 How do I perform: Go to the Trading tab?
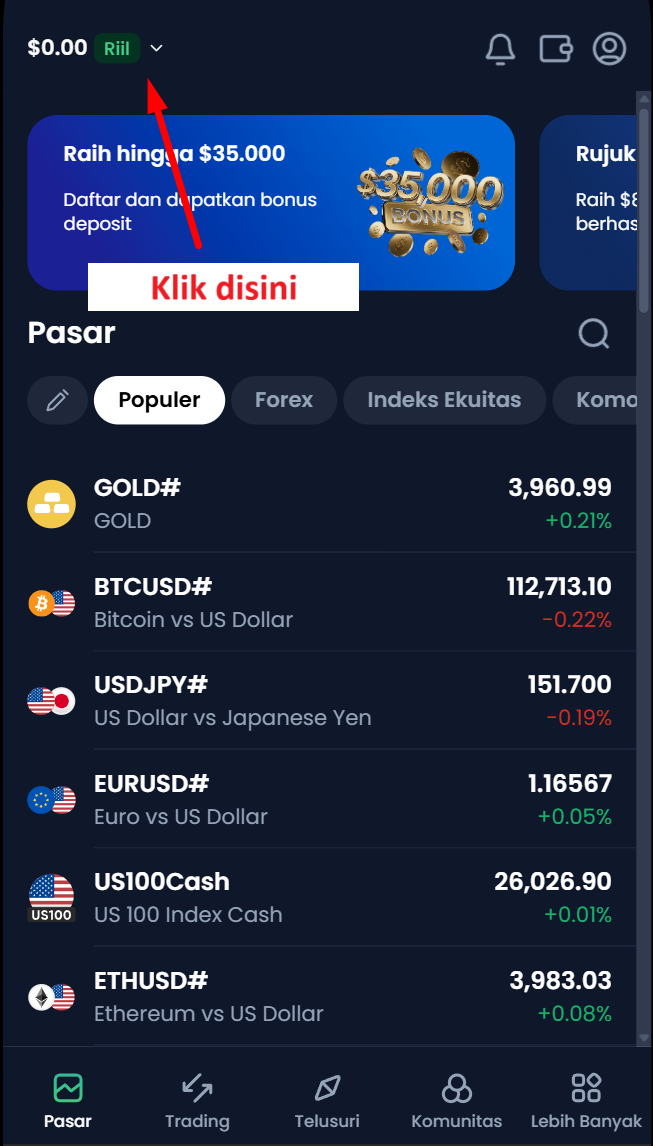[197, 1100]
